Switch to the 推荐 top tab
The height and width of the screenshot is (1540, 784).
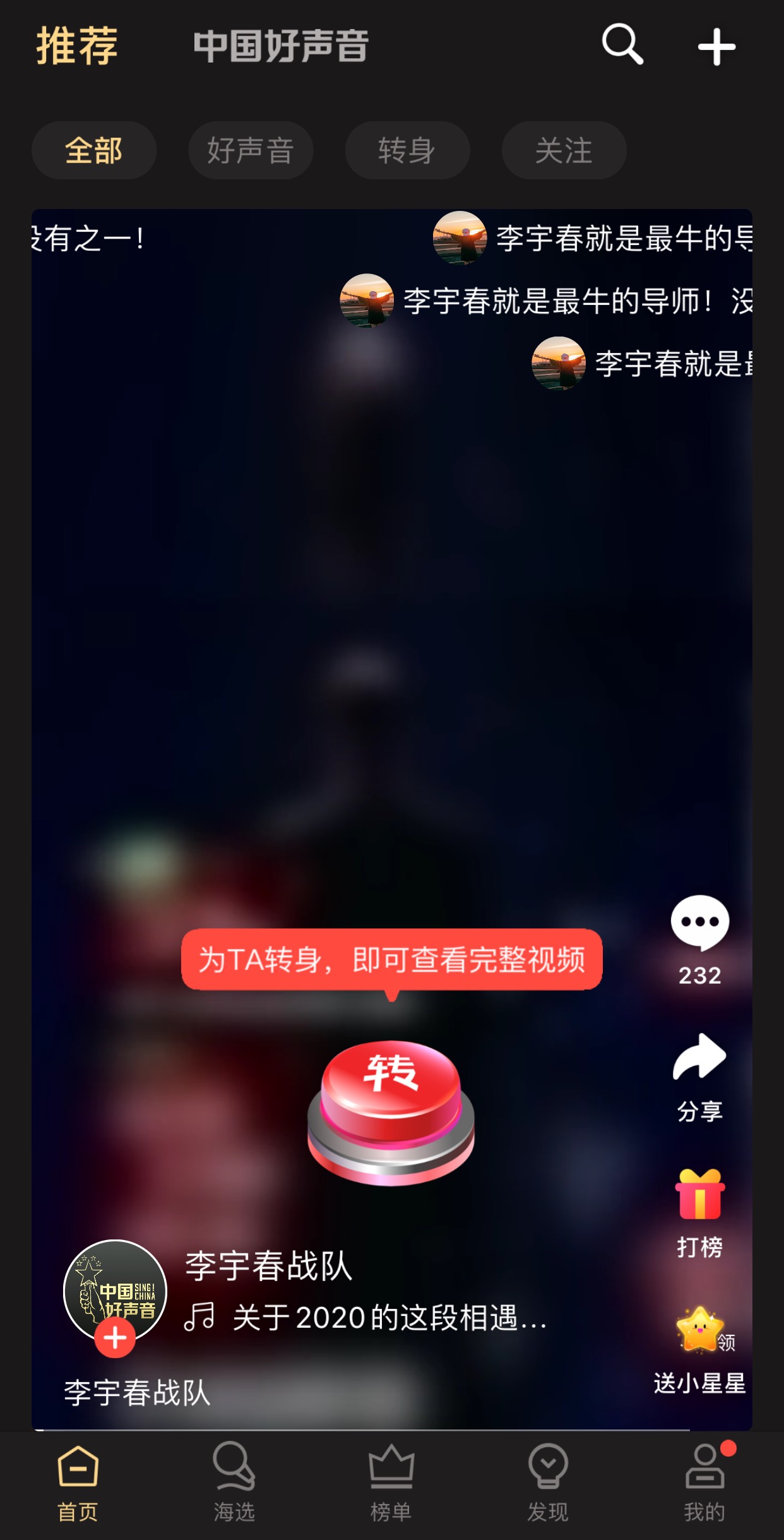pyautogui.click(x=77, y=46)
